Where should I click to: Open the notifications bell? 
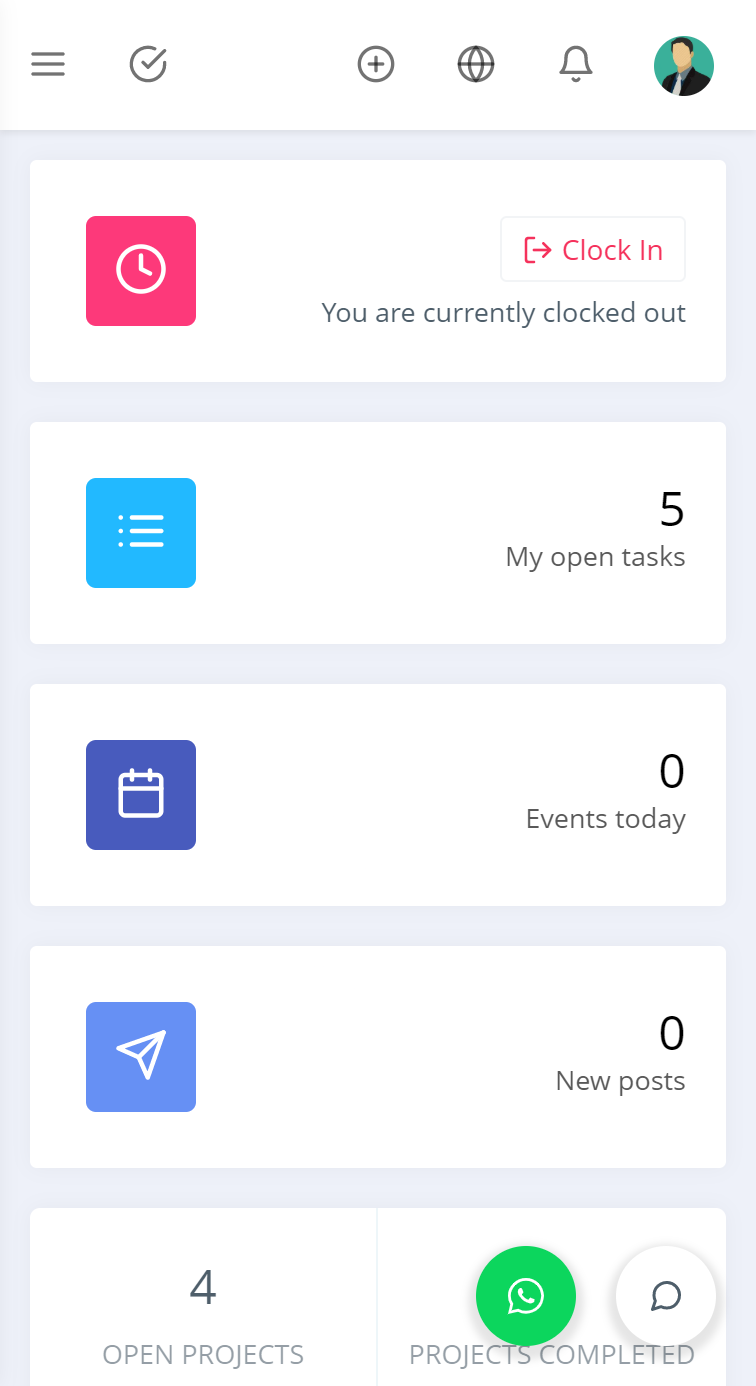(x=576, y=65)
